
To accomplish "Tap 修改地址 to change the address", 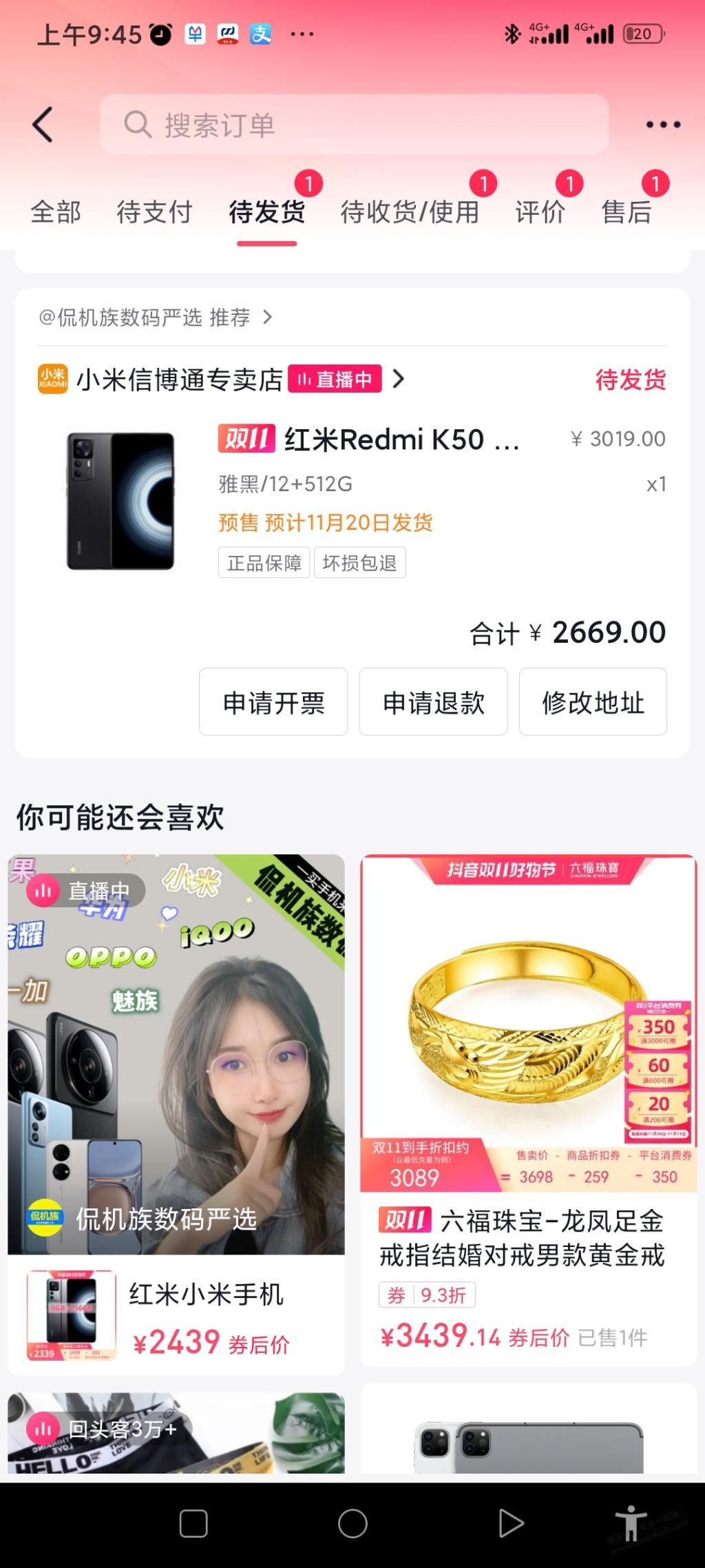I will coord(593,702).
